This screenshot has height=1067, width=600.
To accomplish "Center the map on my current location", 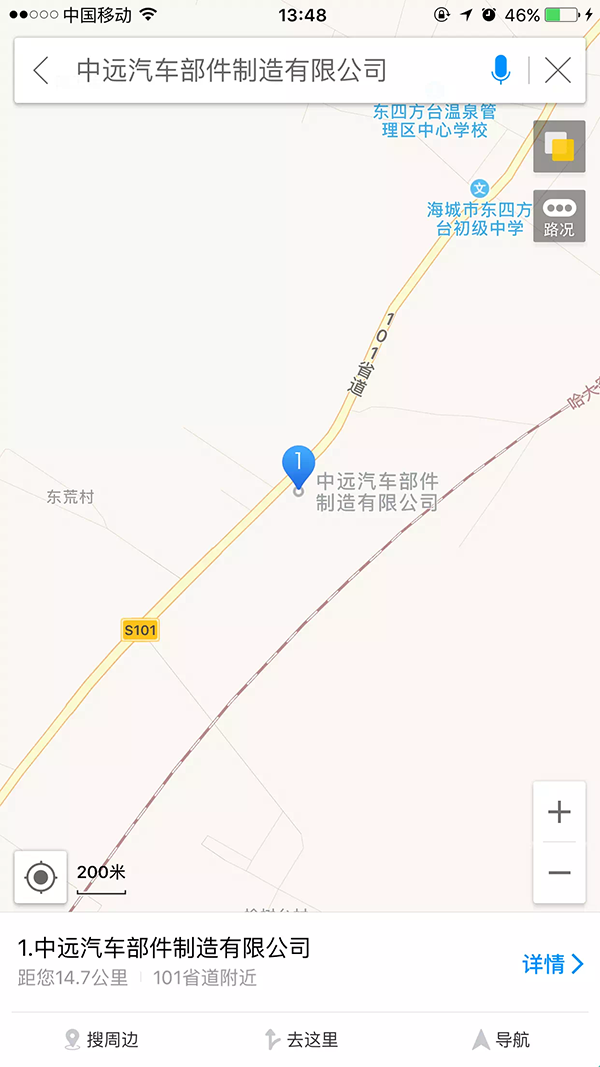I will 41,878.
